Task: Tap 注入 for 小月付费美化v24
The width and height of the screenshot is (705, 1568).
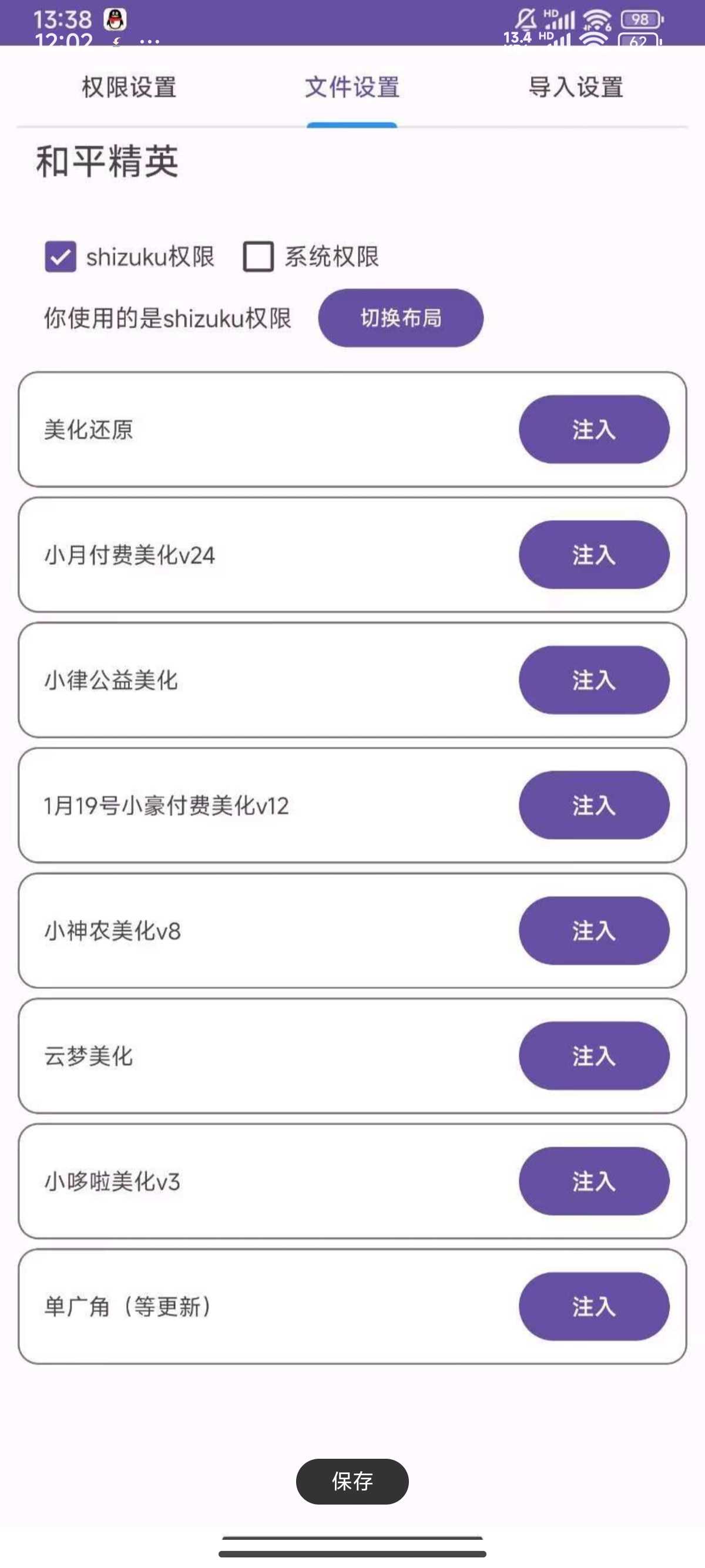Action: click(593, 554)
